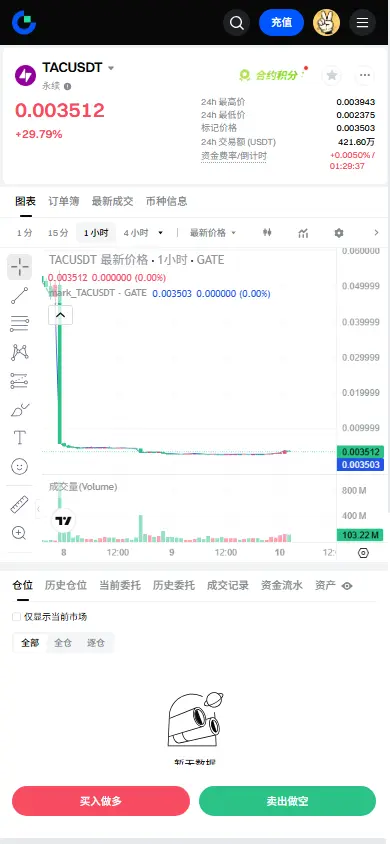Select the 15分 chart interval
Viewport: 390px width, 844px height.
[x=58, y=233]
